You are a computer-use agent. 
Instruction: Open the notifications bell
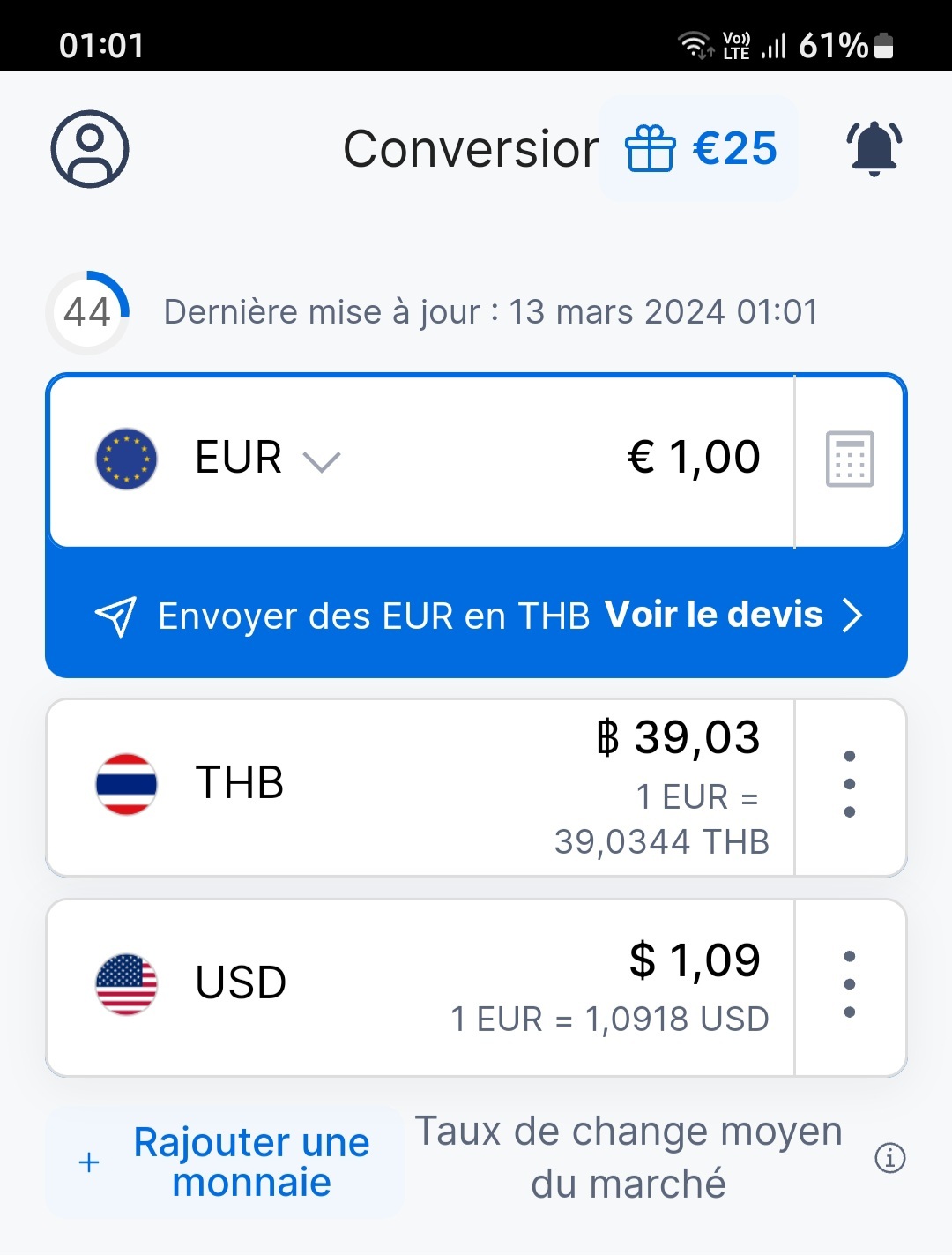pyautogui.click(x=874, y=148)
